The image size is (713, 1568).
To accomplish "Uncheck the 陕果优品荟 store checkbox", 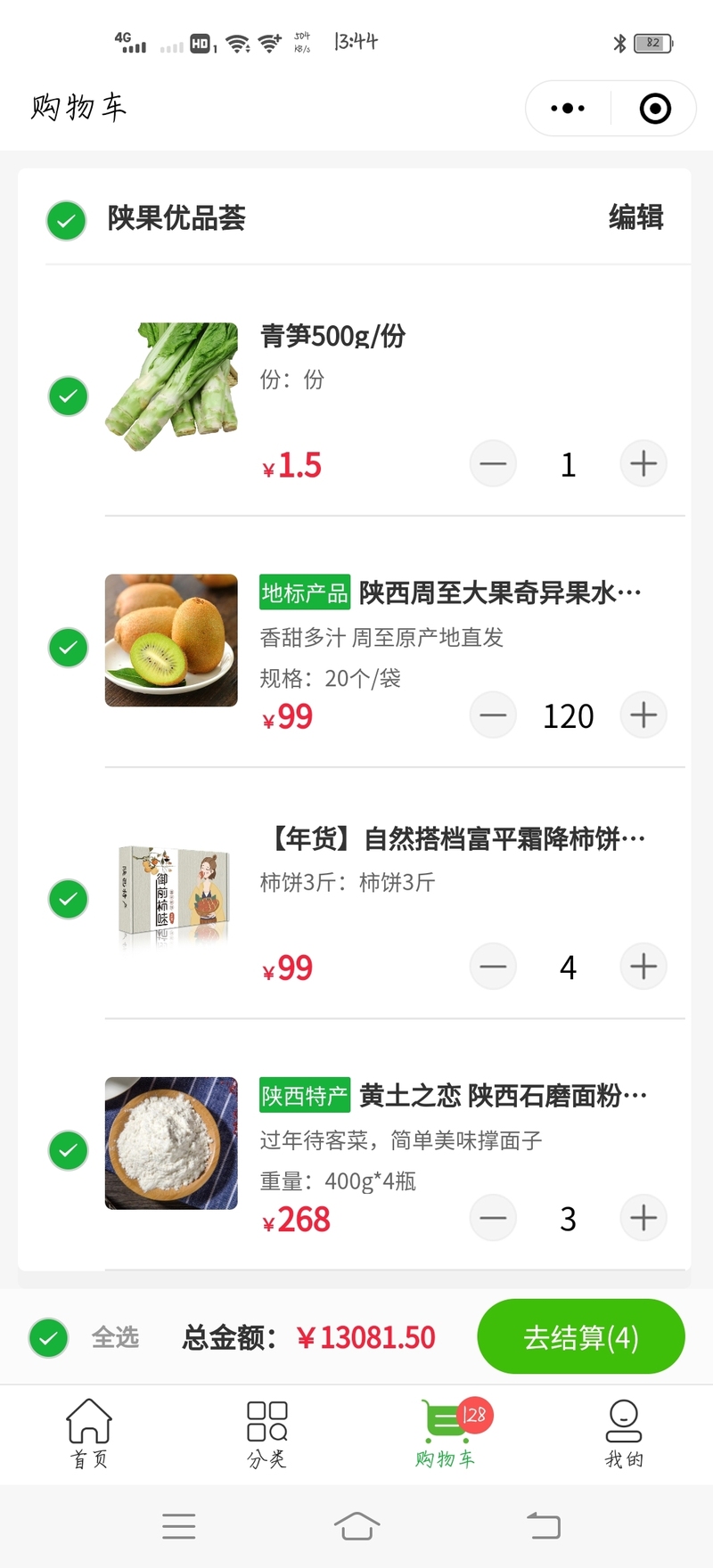I will coord(67,220).
